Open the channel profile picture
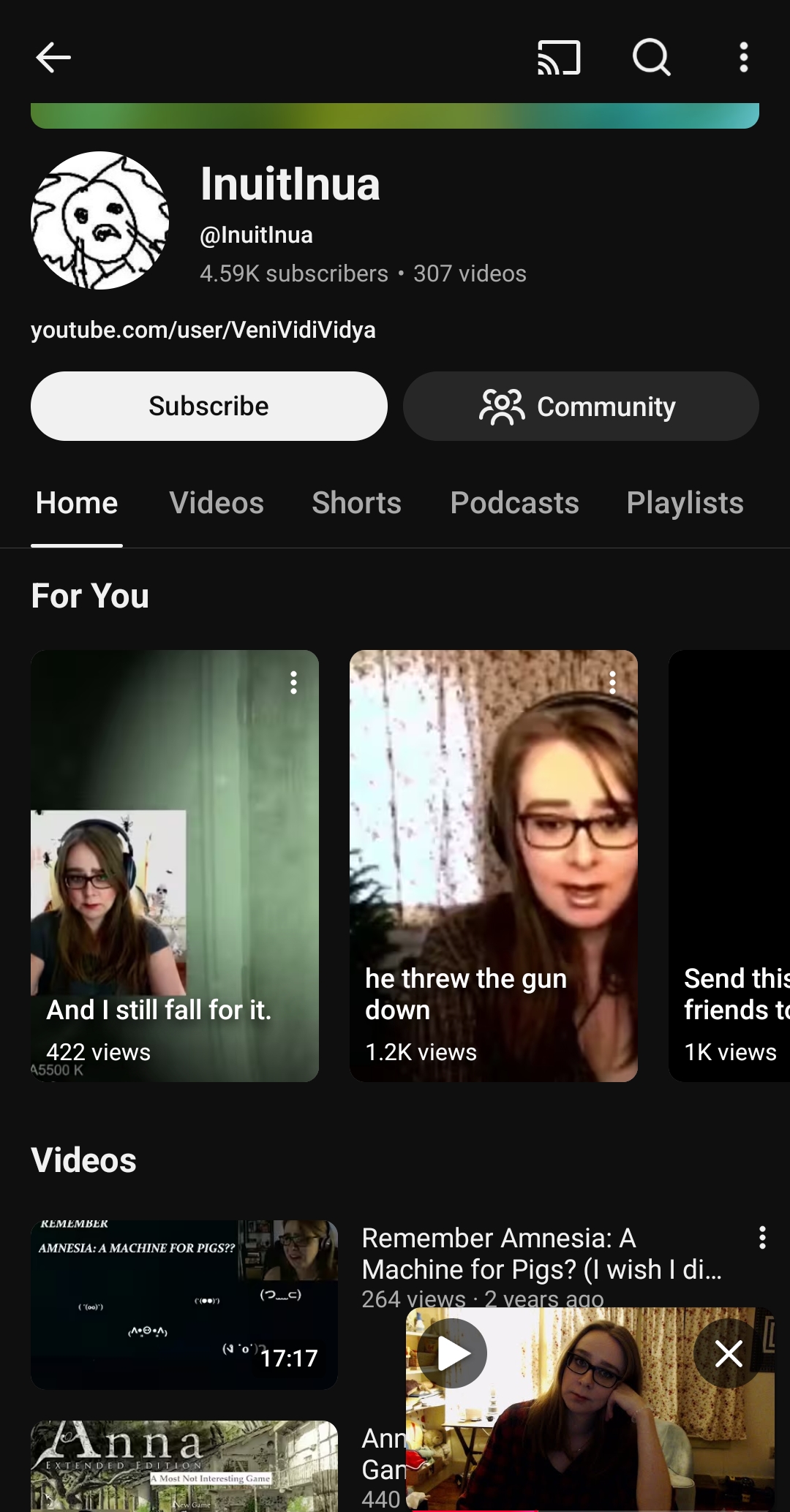 [100, 220]
